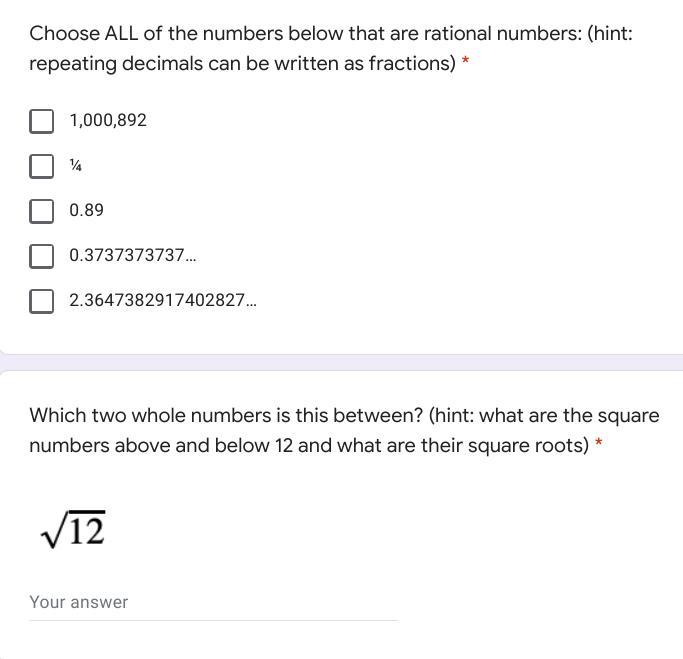
Task: Select the ¼ option
Action: 41,166
